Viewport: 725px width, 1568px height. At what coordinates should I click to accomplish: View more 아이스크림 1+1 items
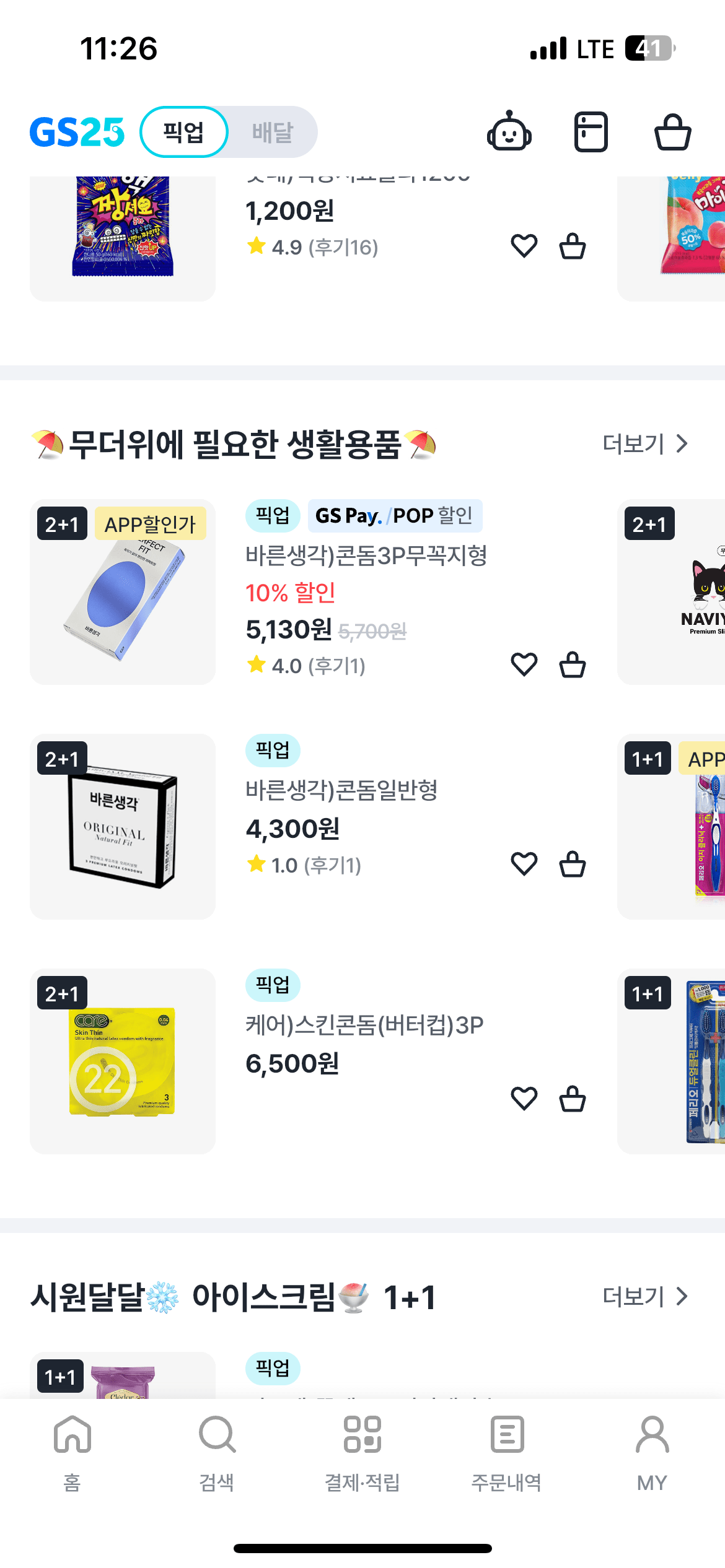(645, 1296)
